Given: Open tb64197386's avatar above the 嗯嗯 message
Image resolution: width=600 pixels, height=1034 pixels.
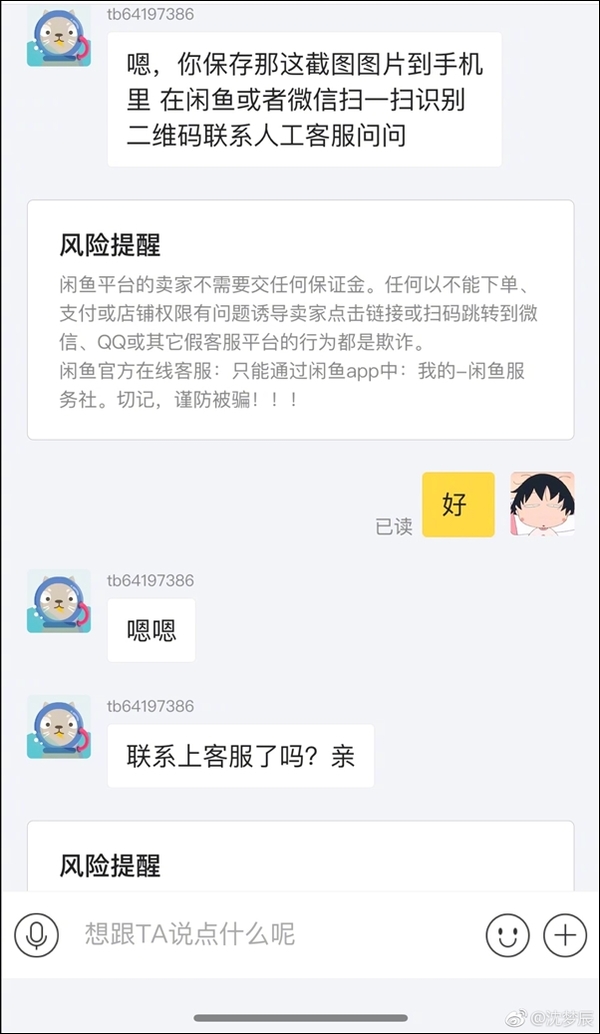Looking at the screenshot, I should click(59, 601).
